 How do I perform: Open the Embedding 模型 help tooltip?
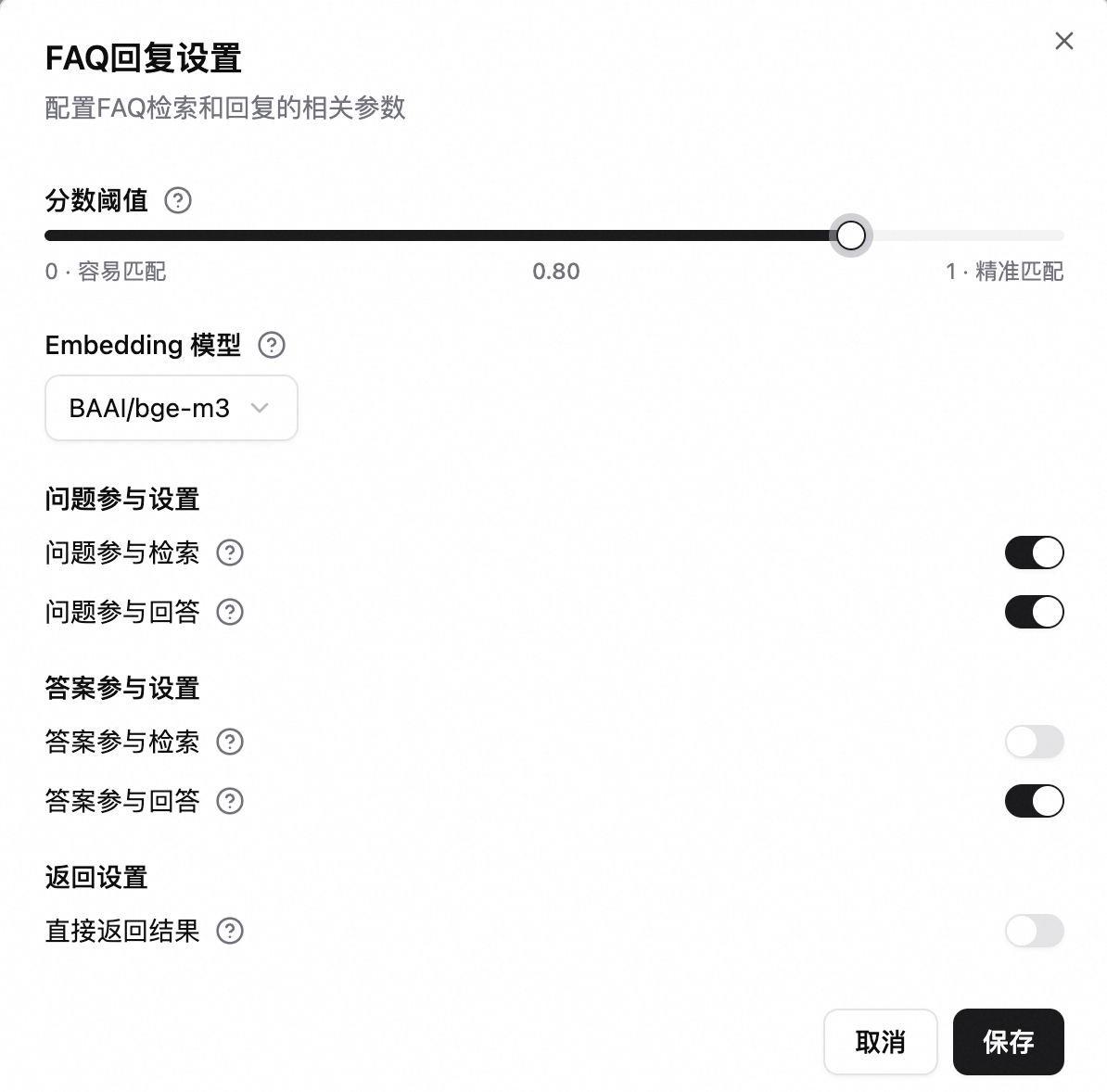point(272,345)
